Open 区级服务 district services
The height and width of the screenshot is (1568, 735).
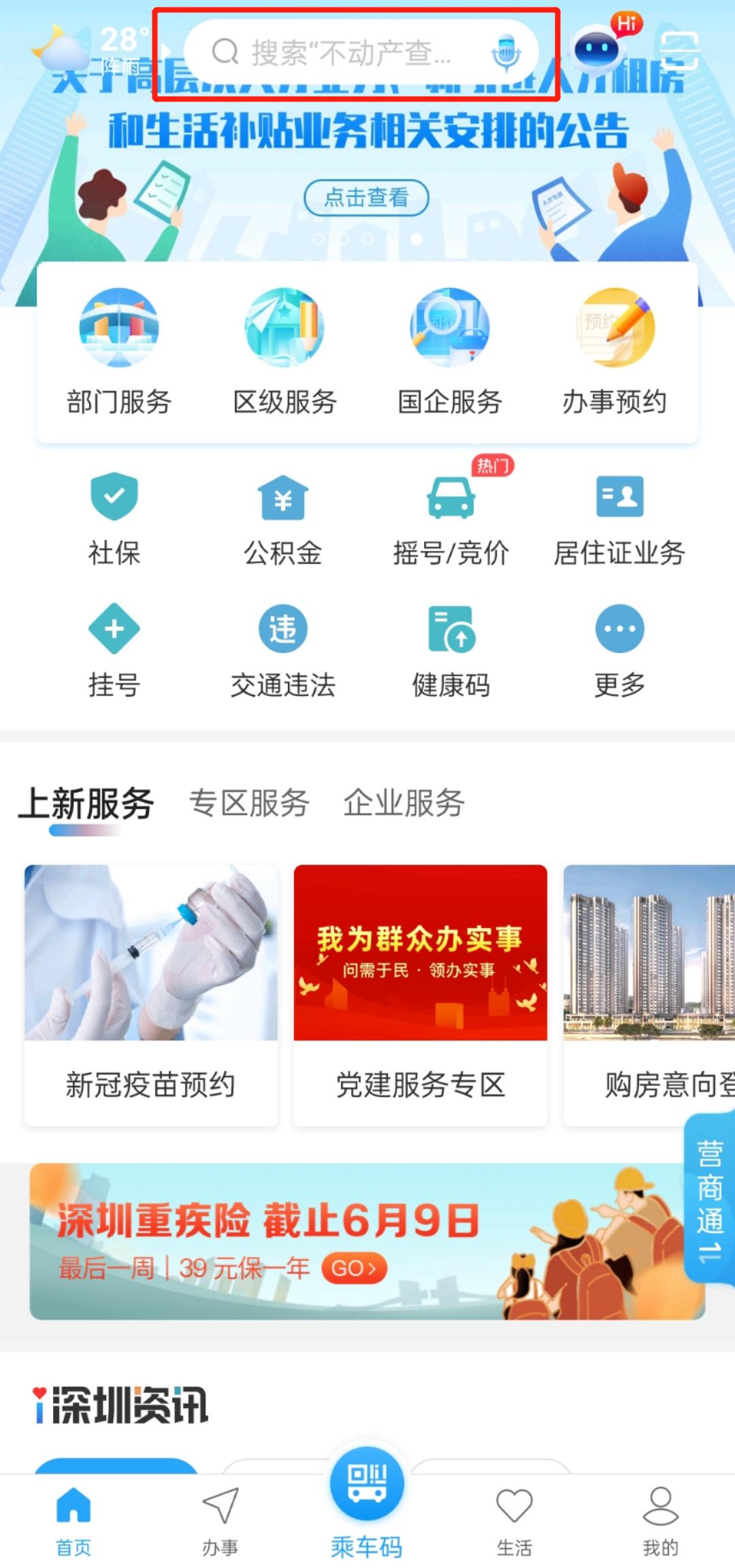pos(284,352)
